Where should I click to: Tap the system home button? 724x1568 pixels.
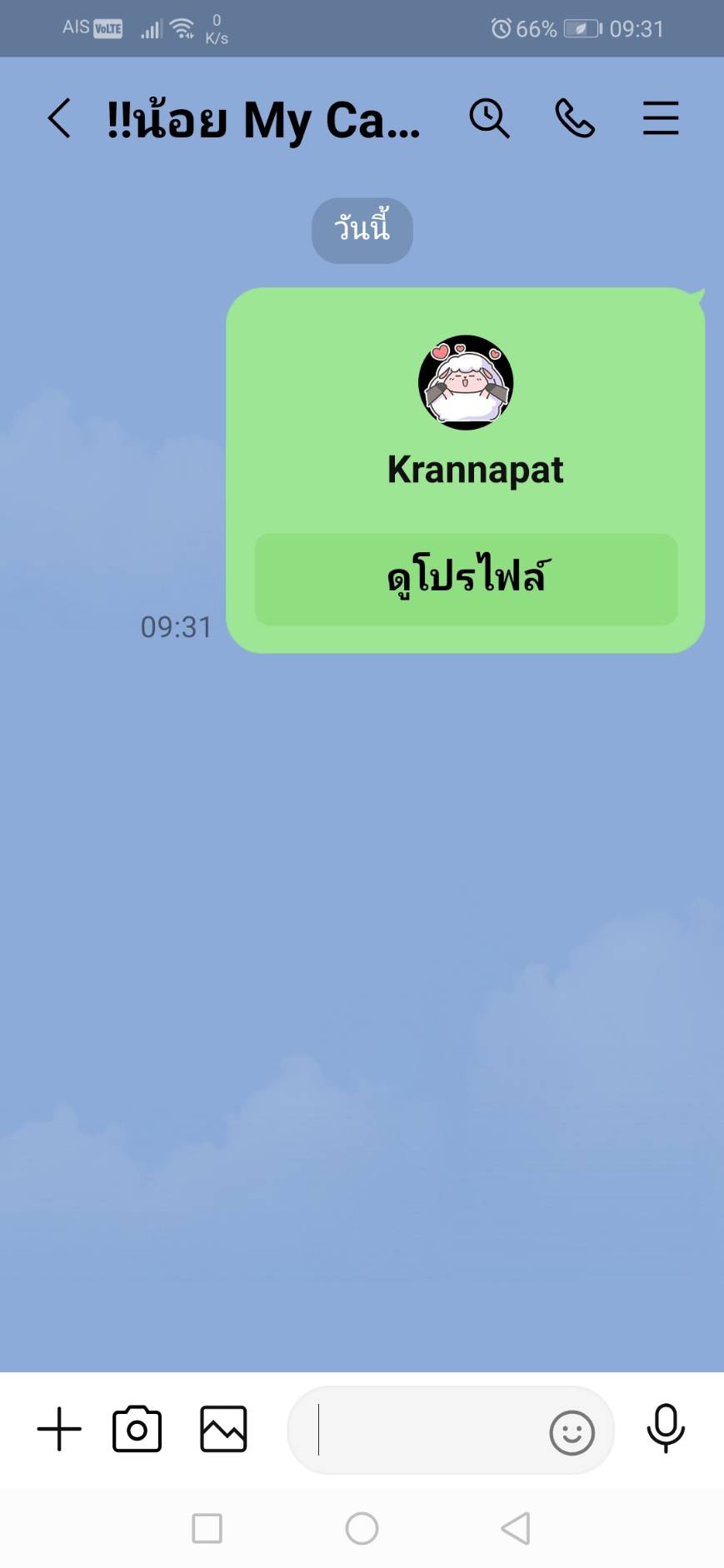click(x=362, y=1528)
